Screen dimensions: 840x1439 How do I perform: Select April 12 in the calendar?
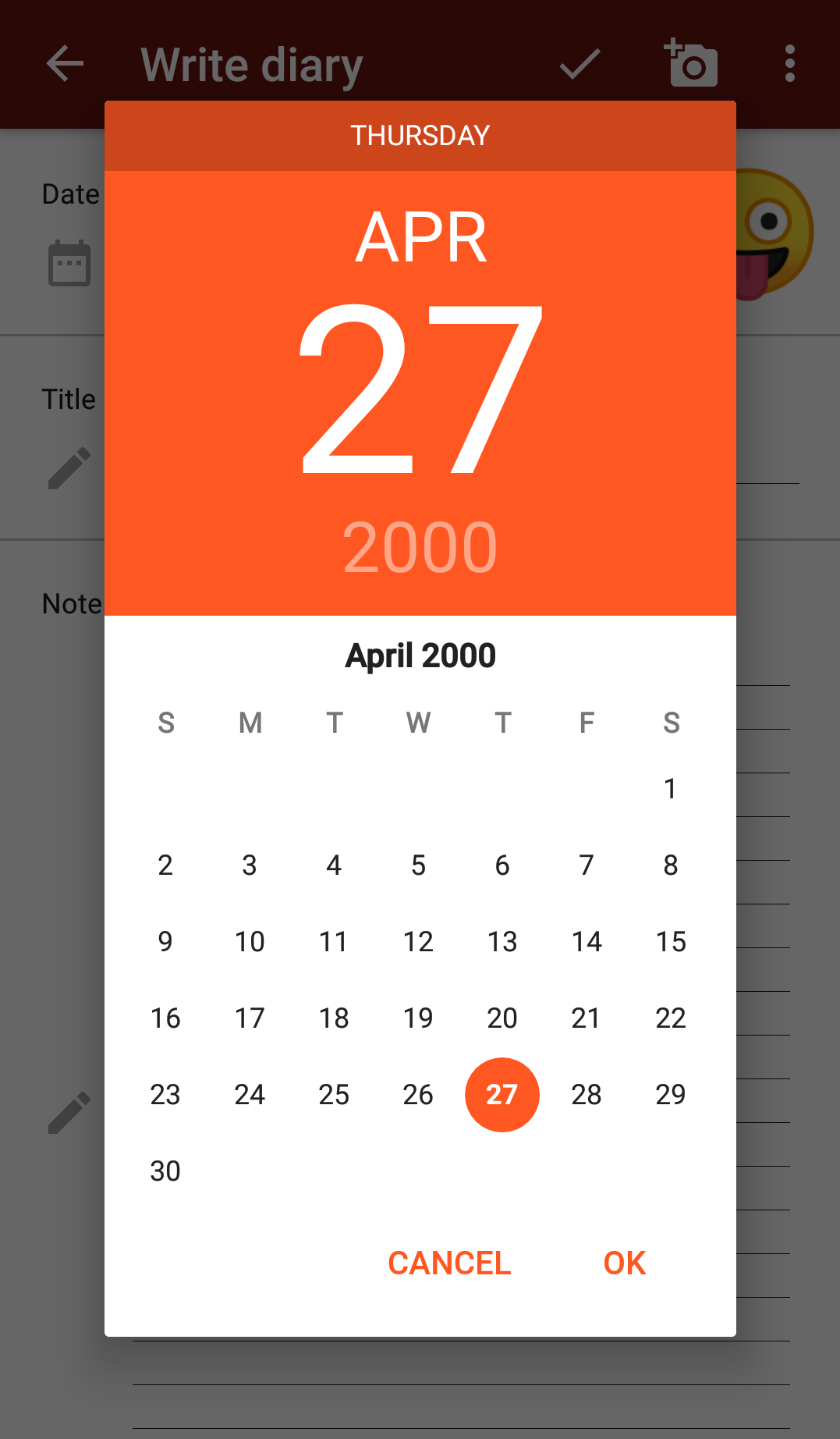pos(418,941)
